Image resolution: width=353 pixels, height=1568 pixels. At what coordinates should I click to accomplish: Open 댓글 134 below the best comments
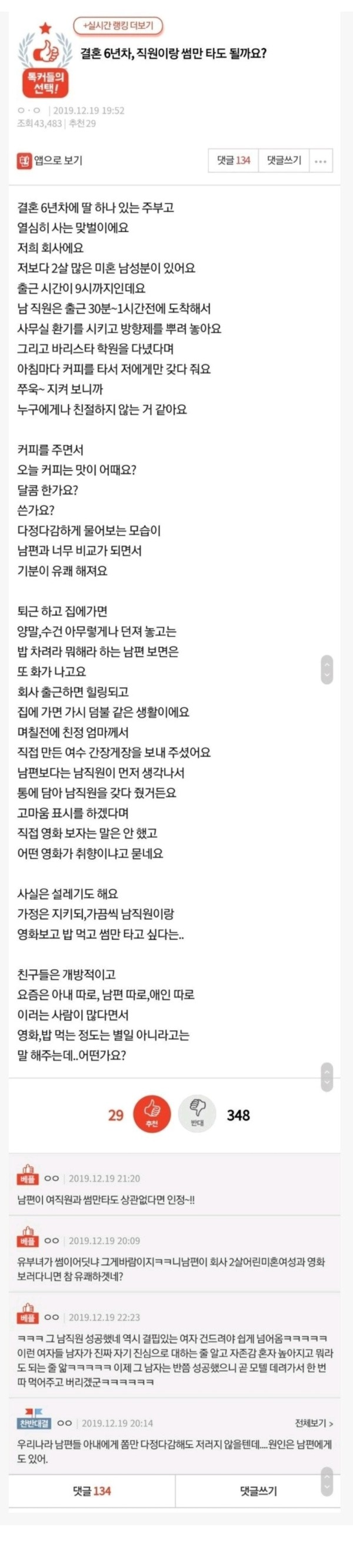(92, 1491)
